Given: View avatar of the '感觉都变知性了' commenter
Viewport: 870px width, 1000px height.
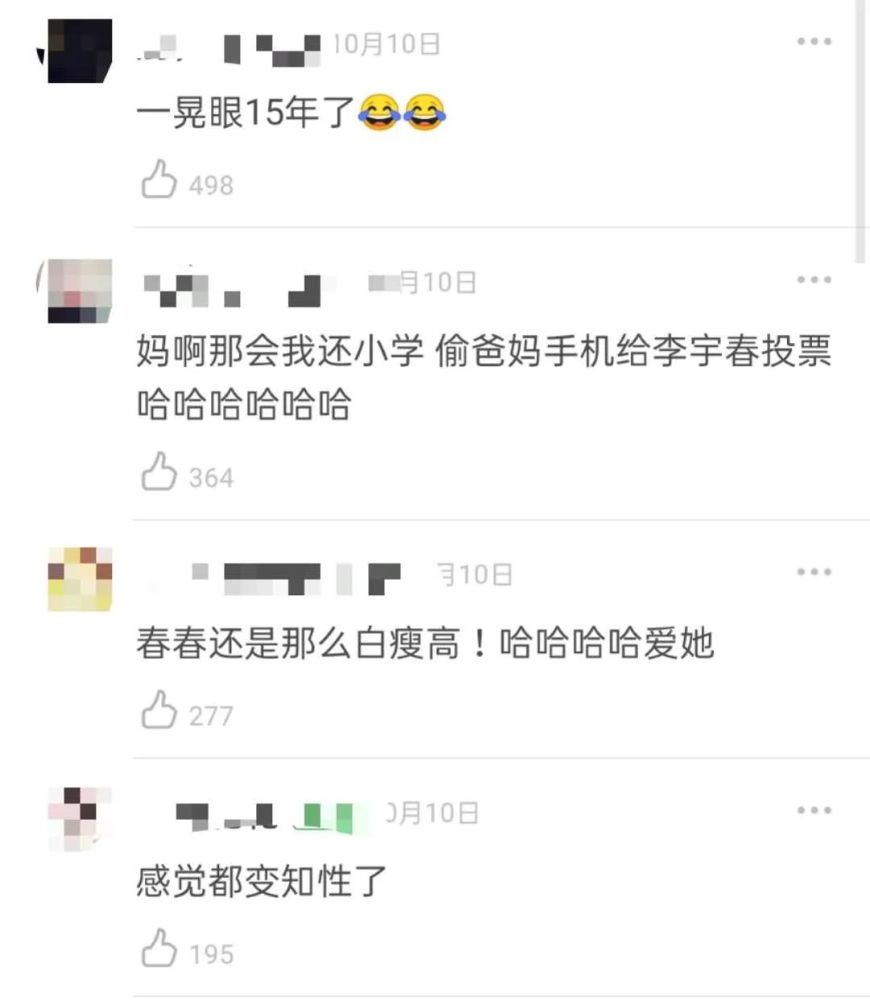Looking at the screenshot, I should pos(78,817).
